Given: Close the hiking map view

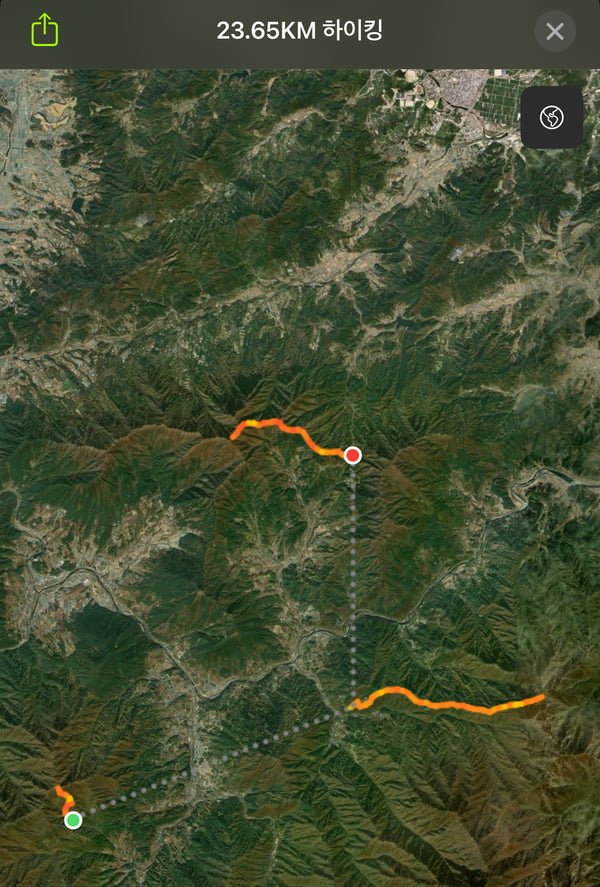Looking at the screenshot, I should 555,31.
